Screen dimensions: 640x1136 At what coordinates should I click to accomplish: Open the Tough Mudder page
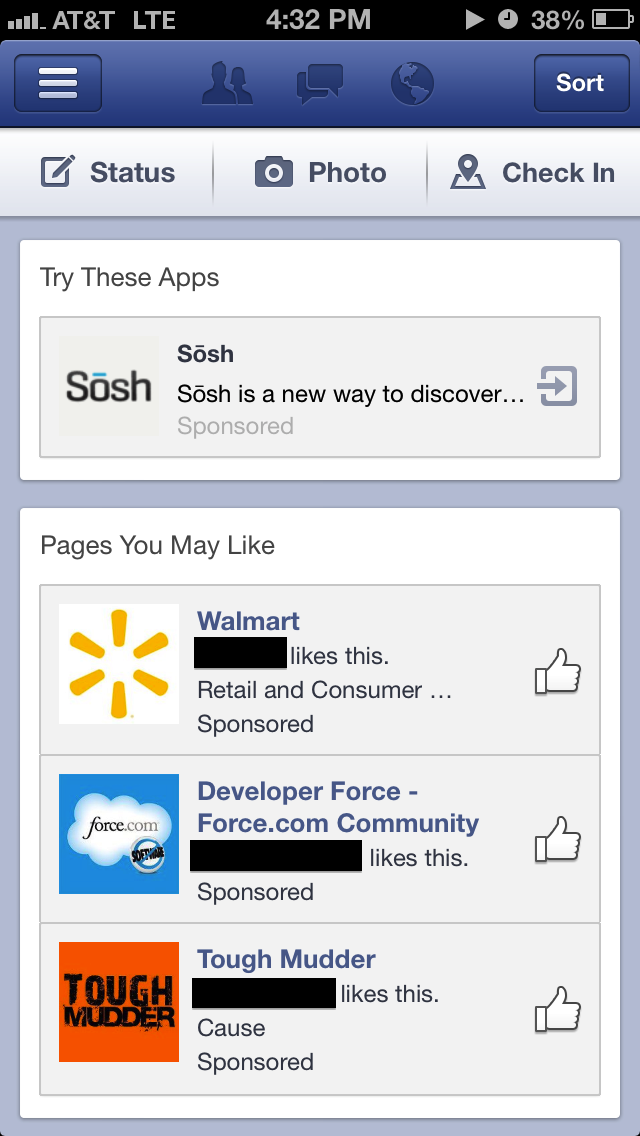point(286,959)
